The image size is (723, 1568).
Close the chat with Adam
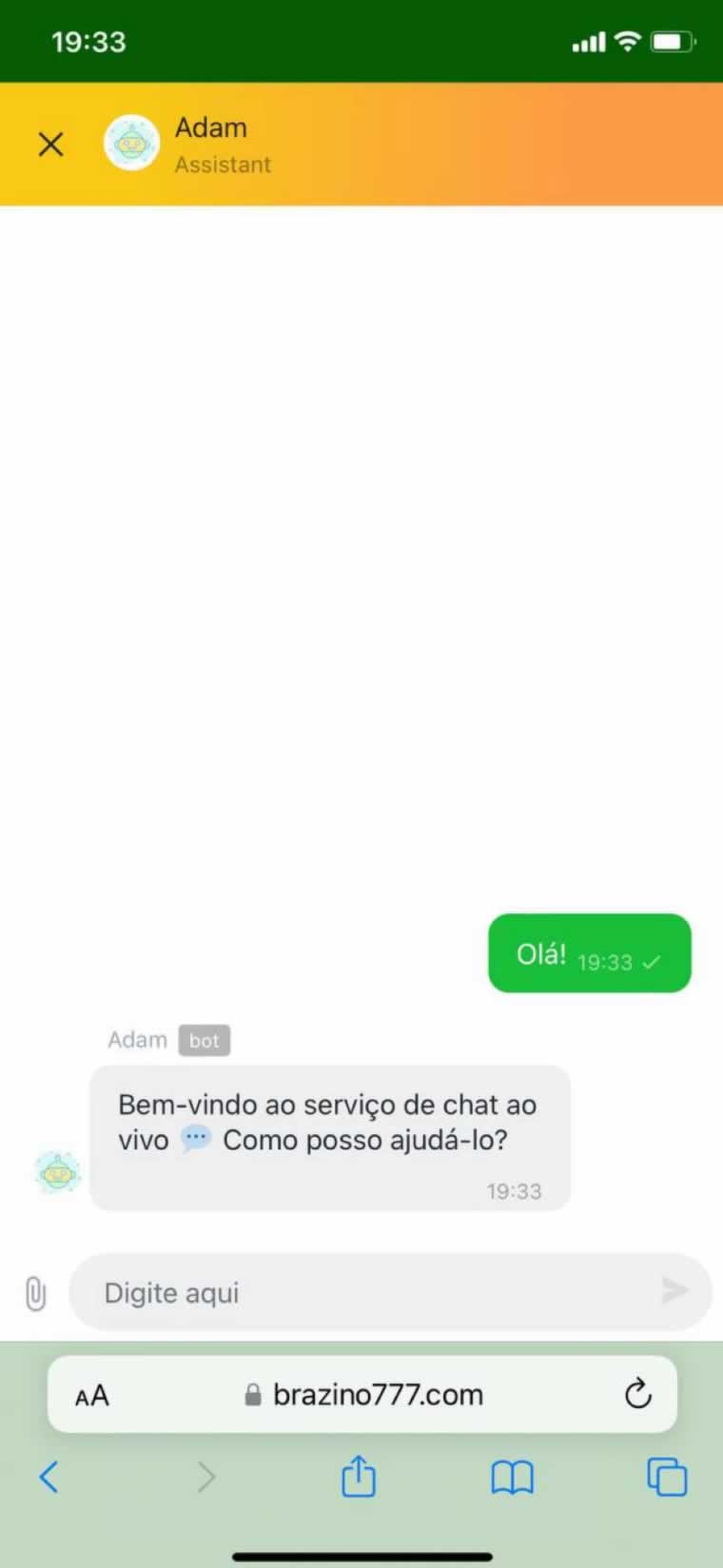click(x=50, y=145)
